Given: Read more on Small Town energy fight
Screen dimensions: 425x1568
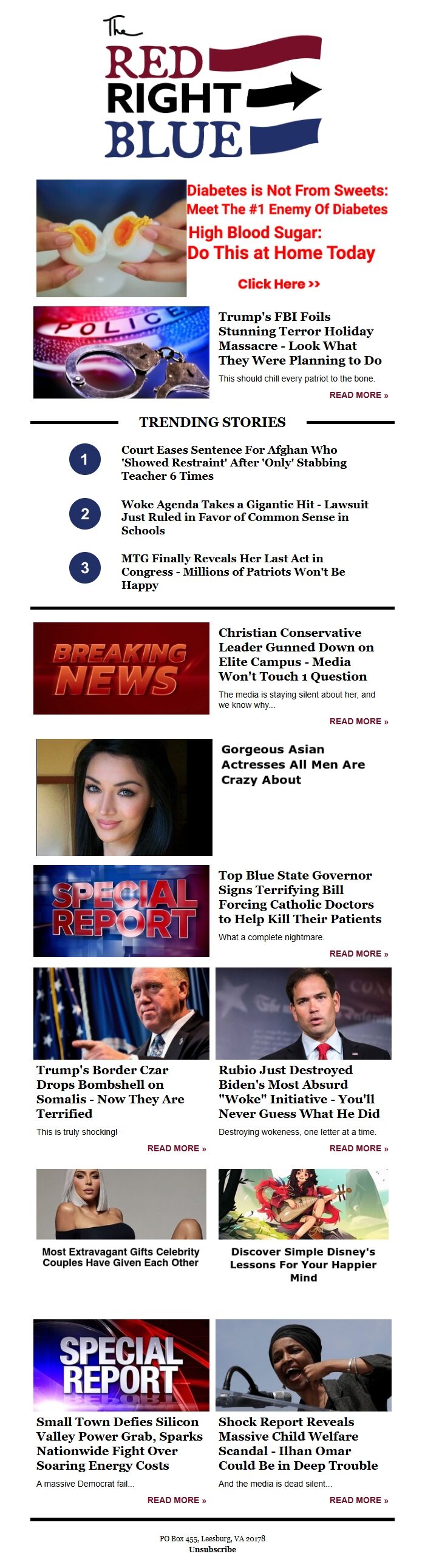Looking at the screenshot, I should click(x=176, y=1500).
